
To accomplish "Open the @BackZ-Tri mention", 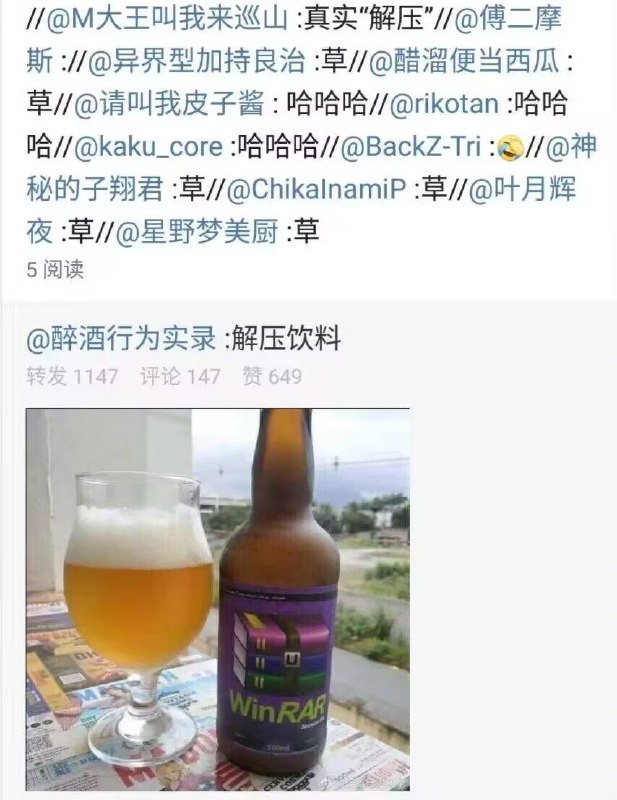I will point(410,147).
